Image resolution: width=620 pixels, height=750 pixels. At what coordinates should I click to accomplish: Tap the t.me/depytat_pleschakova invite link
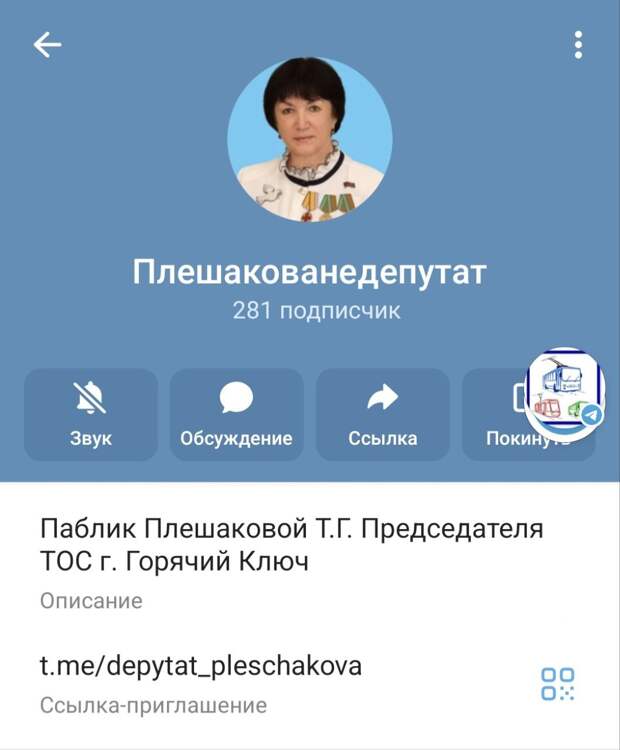[x=200, y=665]
